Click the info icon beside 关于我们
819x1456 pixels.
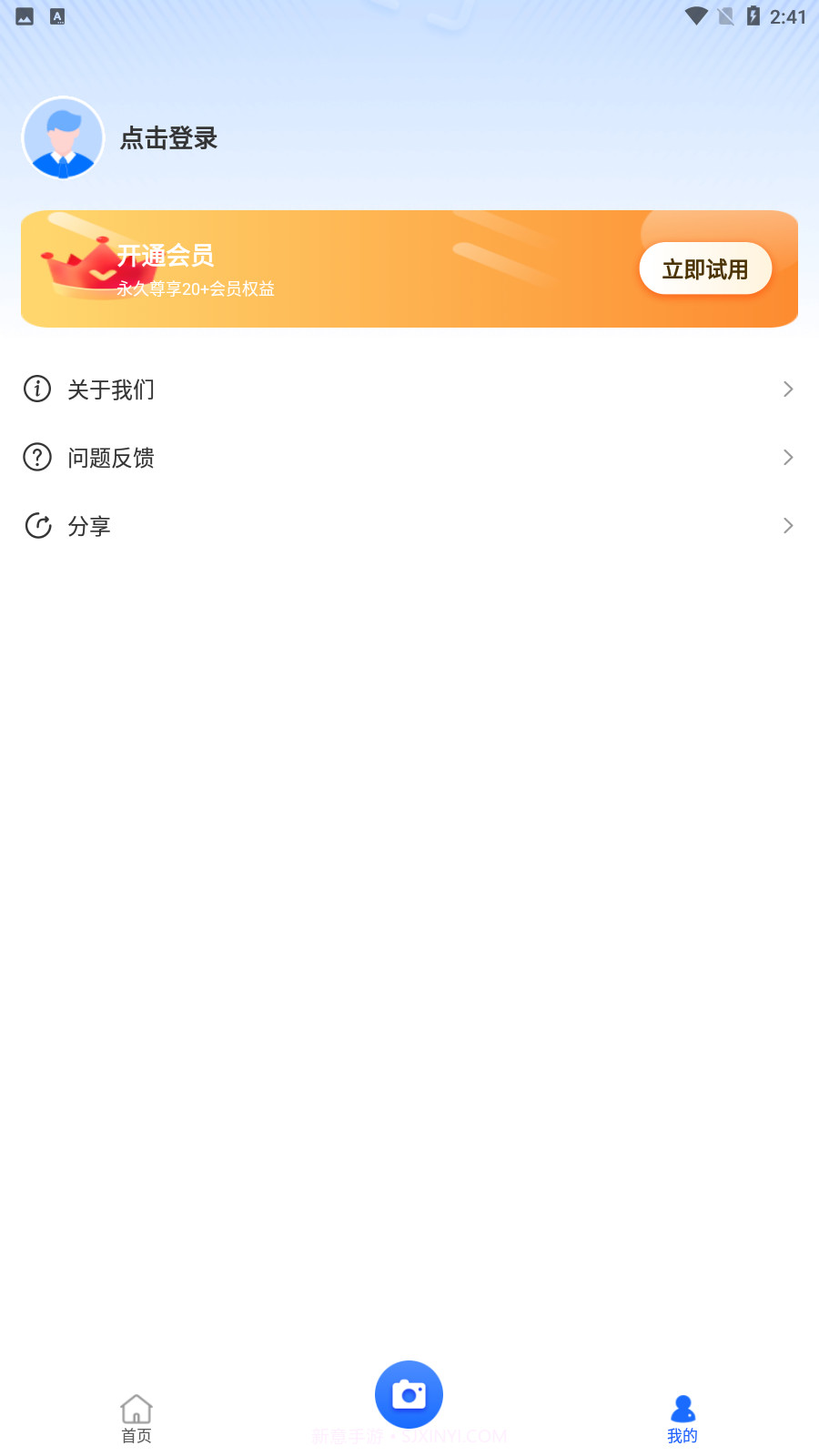(36, 389)
